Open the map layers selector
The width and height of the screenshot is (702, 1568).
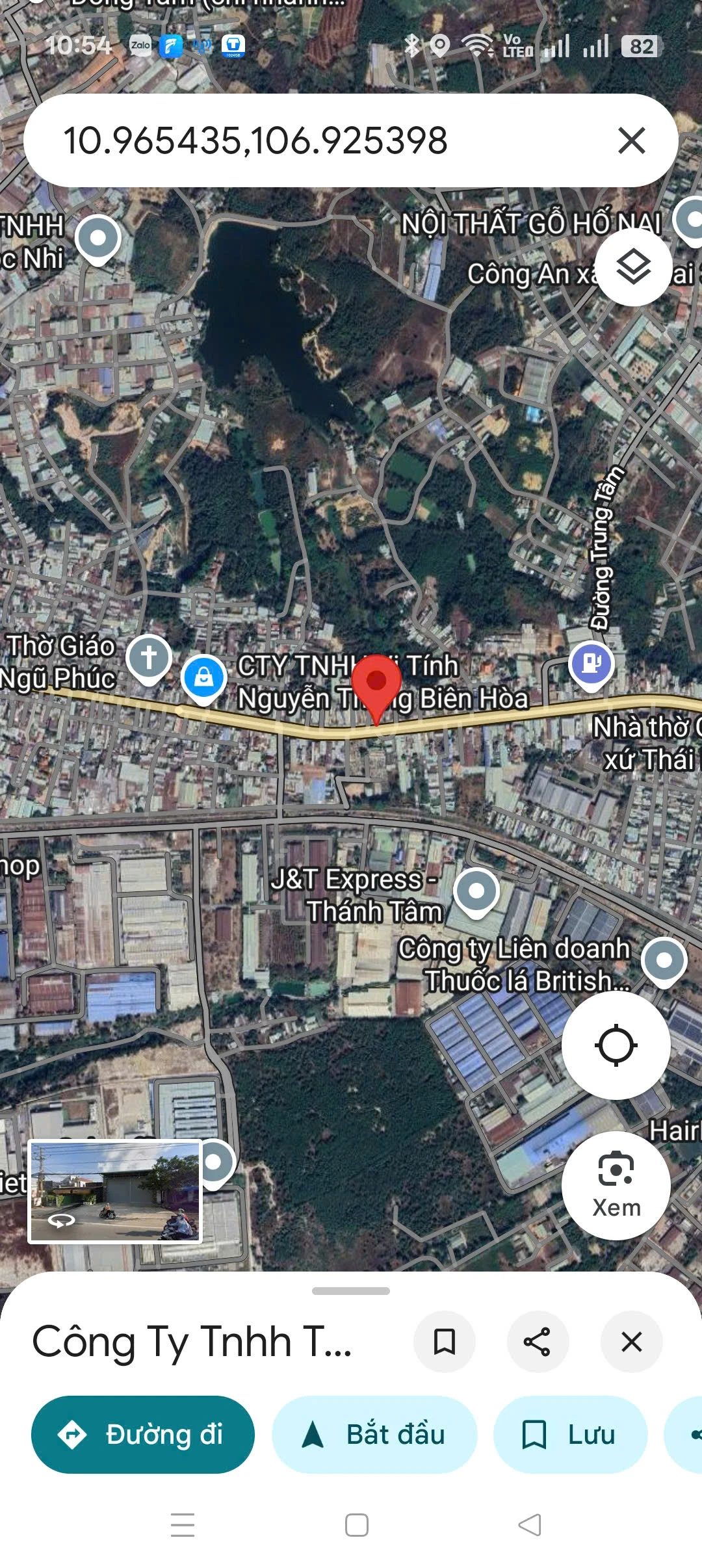(x=633, y=267)
